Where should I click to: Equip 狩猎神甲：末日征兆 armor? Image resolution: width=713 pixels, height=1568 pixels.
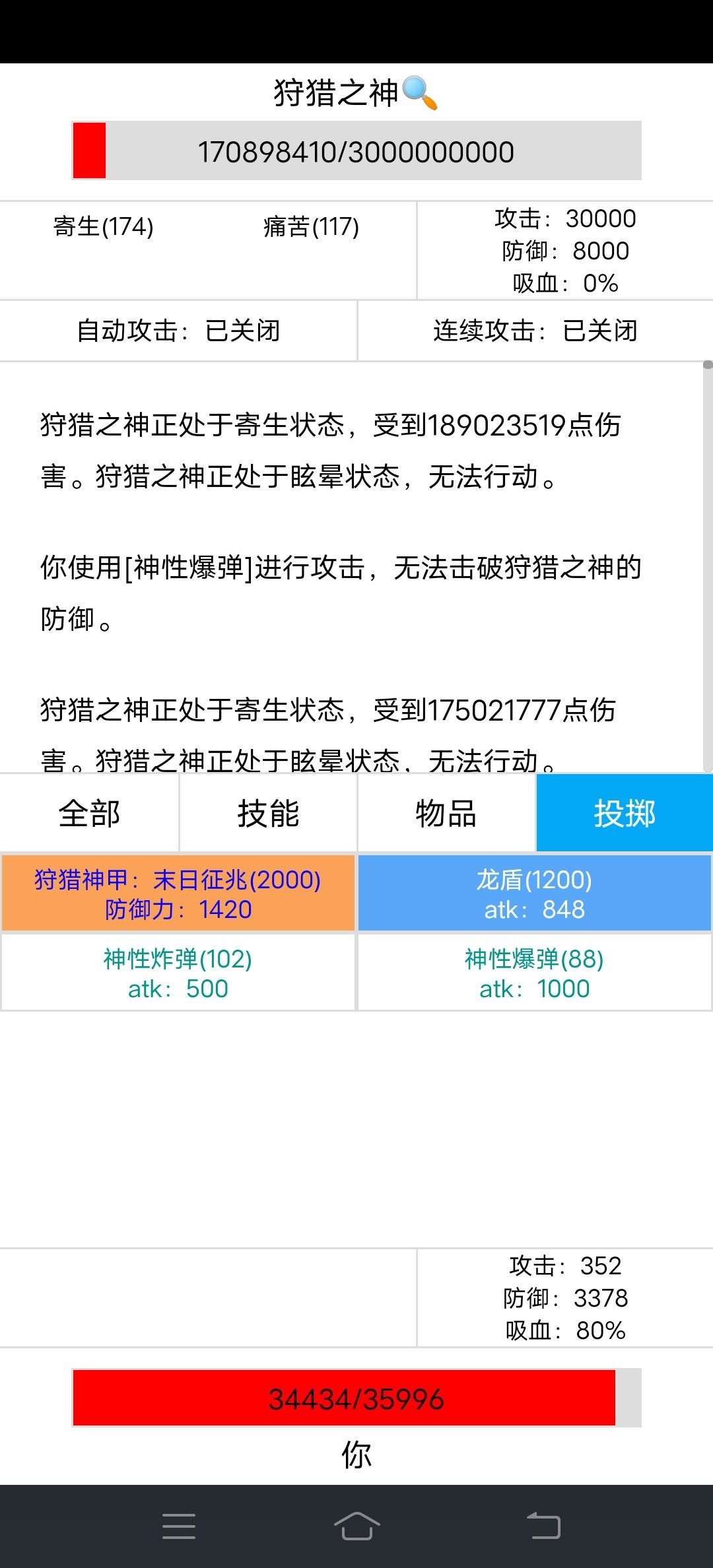(178, 893)
